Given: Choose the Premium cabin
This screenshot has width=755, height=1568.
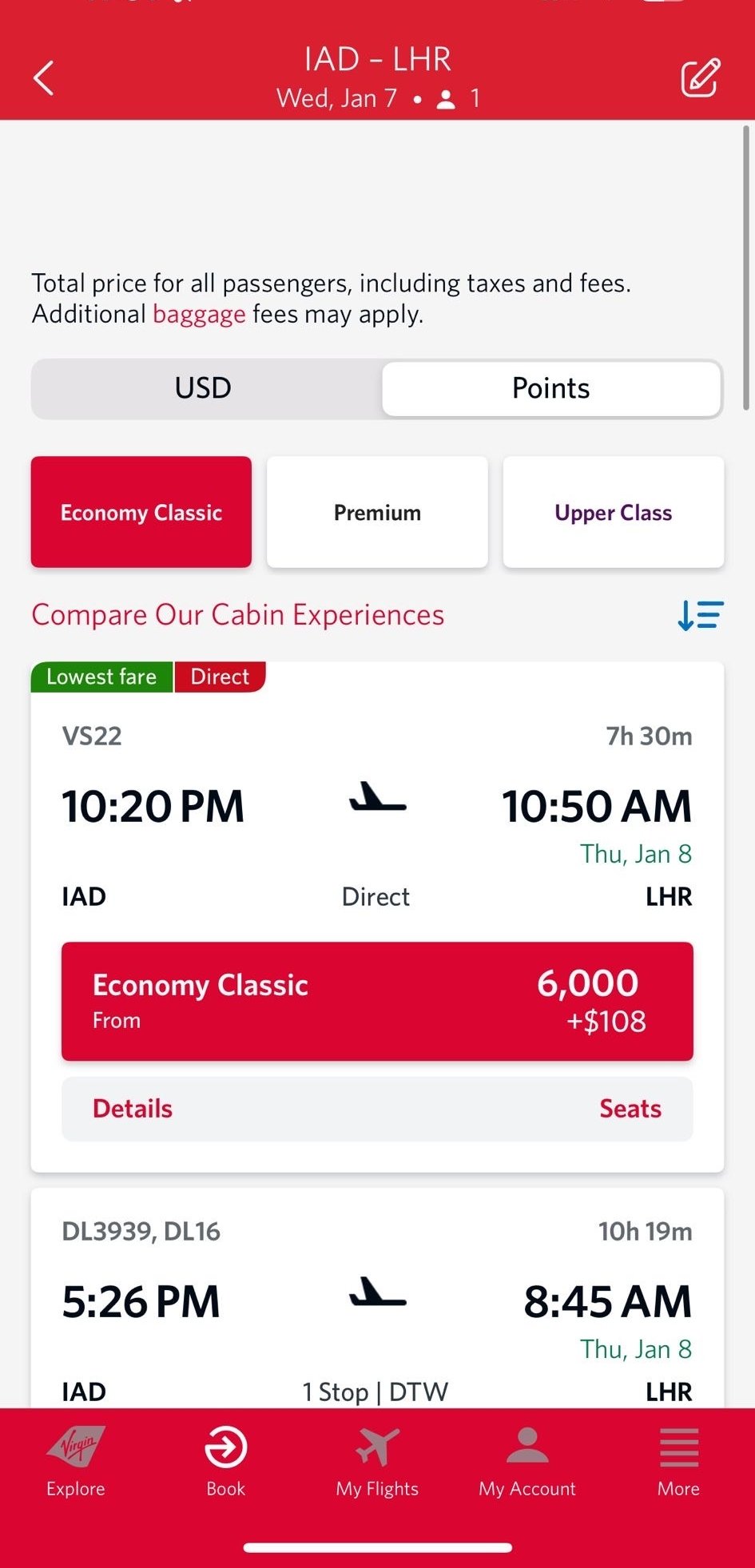Looking at the screenshot, I should tap(377, 512).
